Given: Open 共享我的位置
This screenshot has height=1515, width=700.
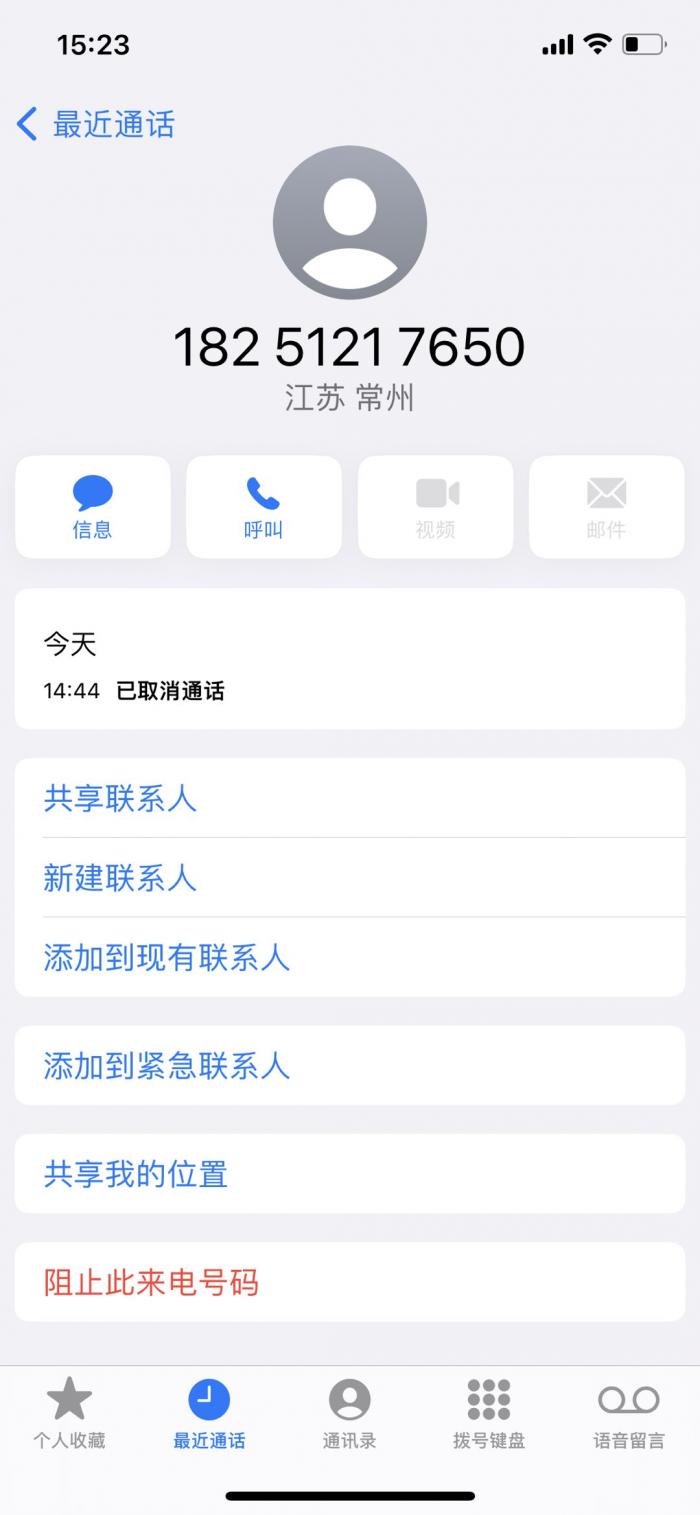Looking at the screenshot, I should (136, 1174).
